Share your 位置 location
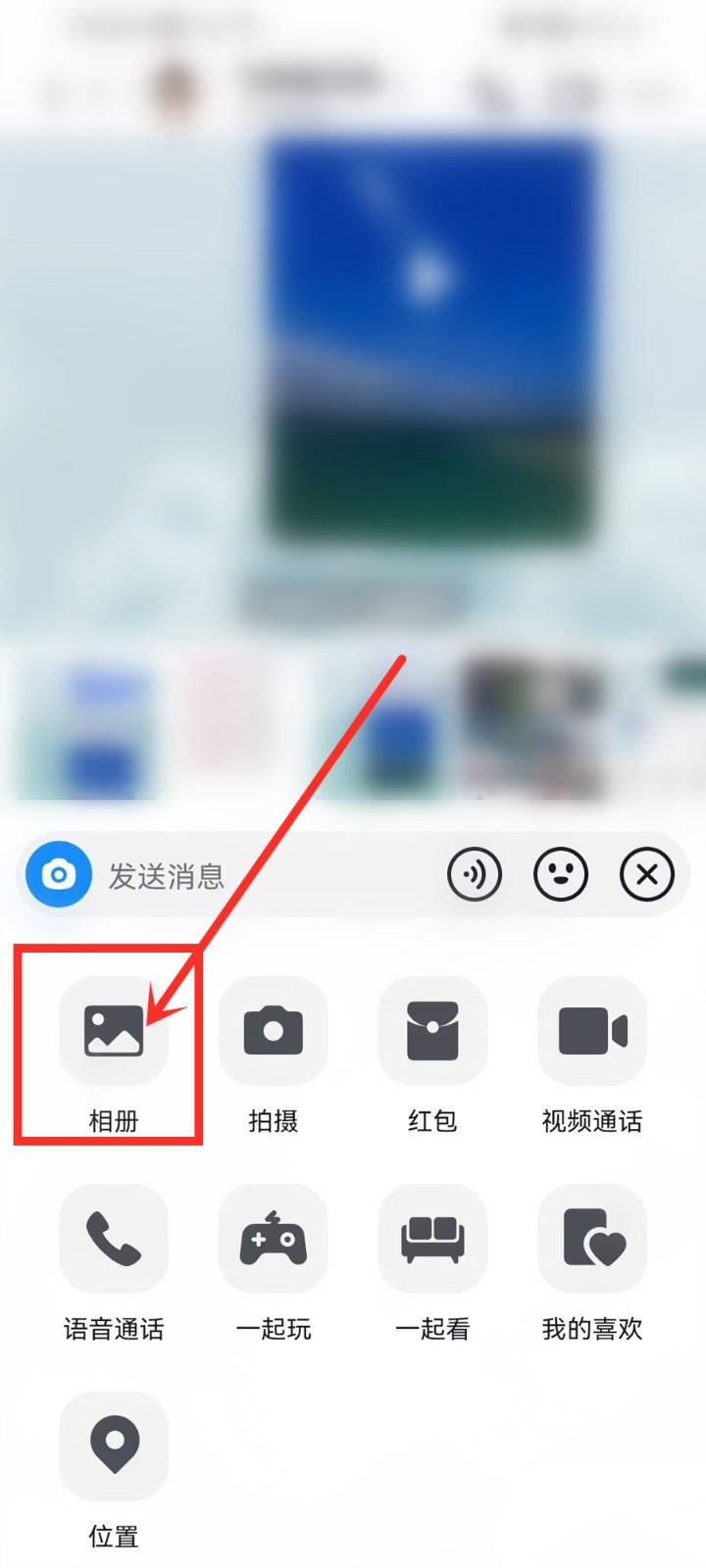The width and height of the screenshot is (706, 1568). click(114, 1447)
